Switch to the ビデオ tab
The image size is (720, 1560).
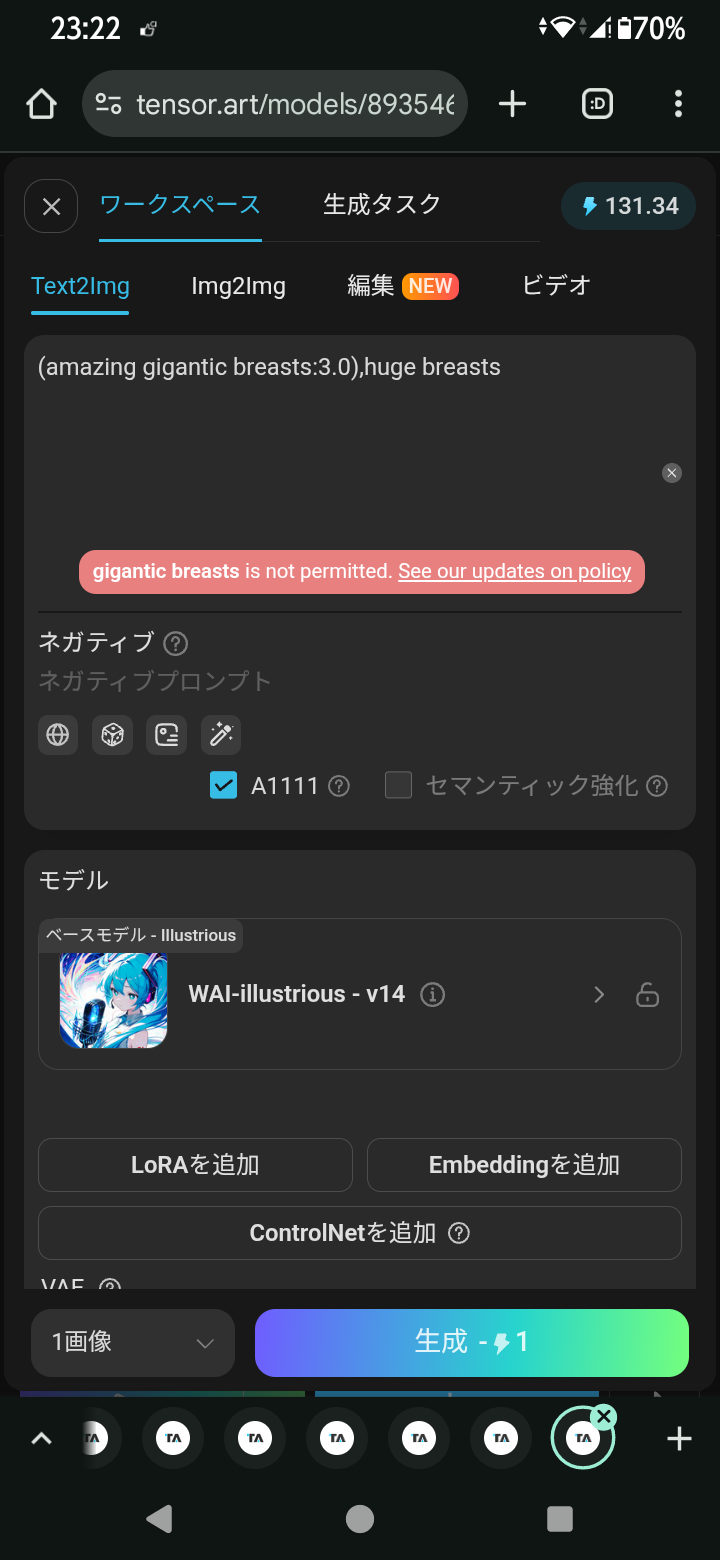[556, 286]
